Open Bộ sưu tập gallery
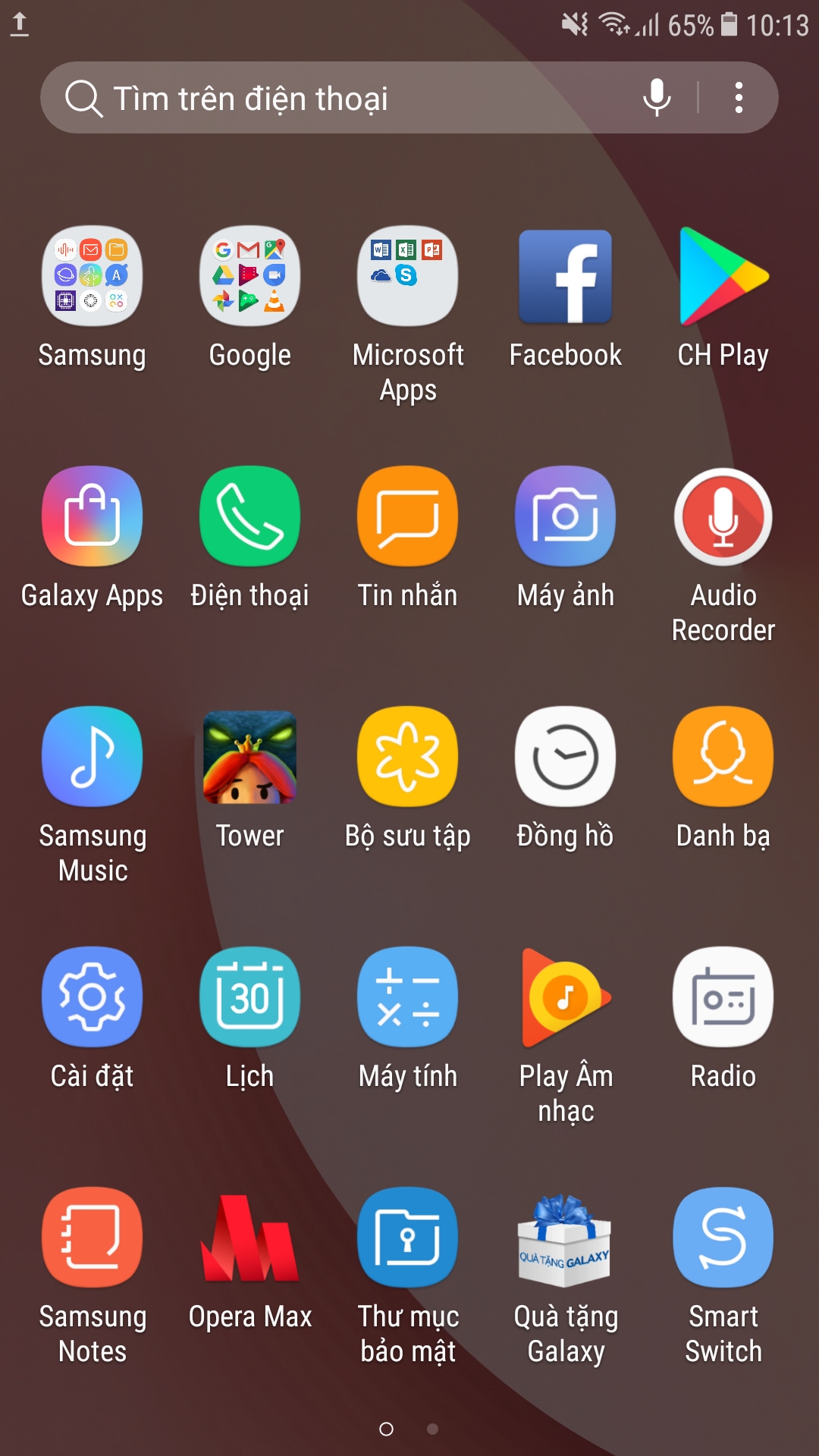 pyautogui.click(x=407, y=758)
